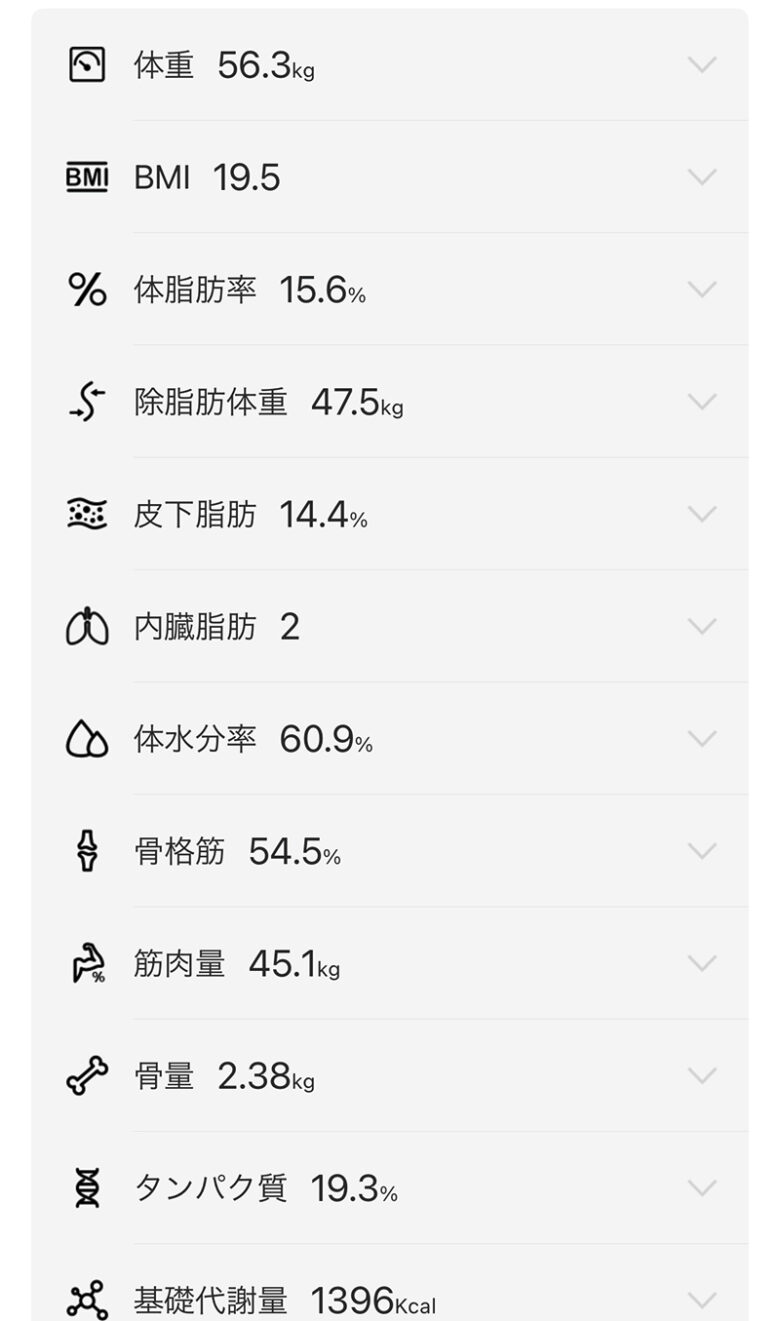Expand the 体重 56.3kg row
Image resolution: width=780 pixels, height=1321 pixels.
coord(703,66)
